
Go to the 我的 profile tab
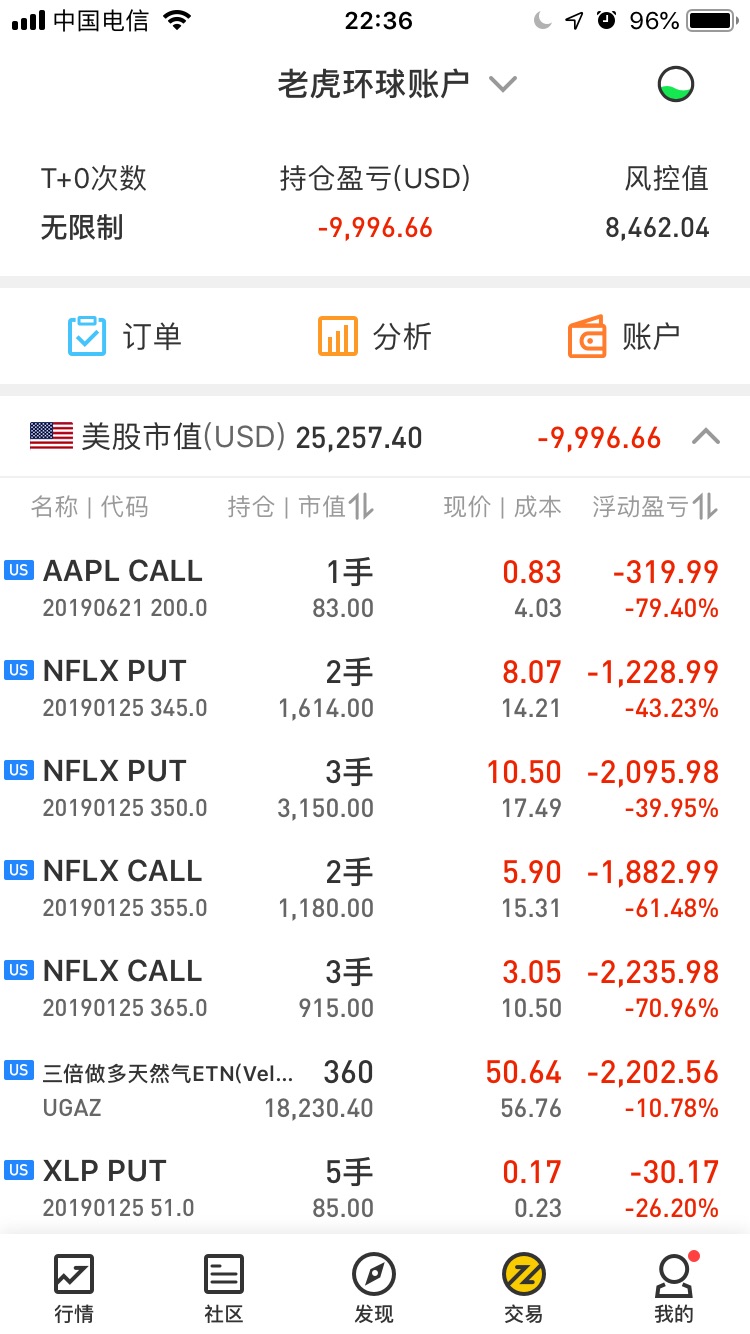(674, 1288)
